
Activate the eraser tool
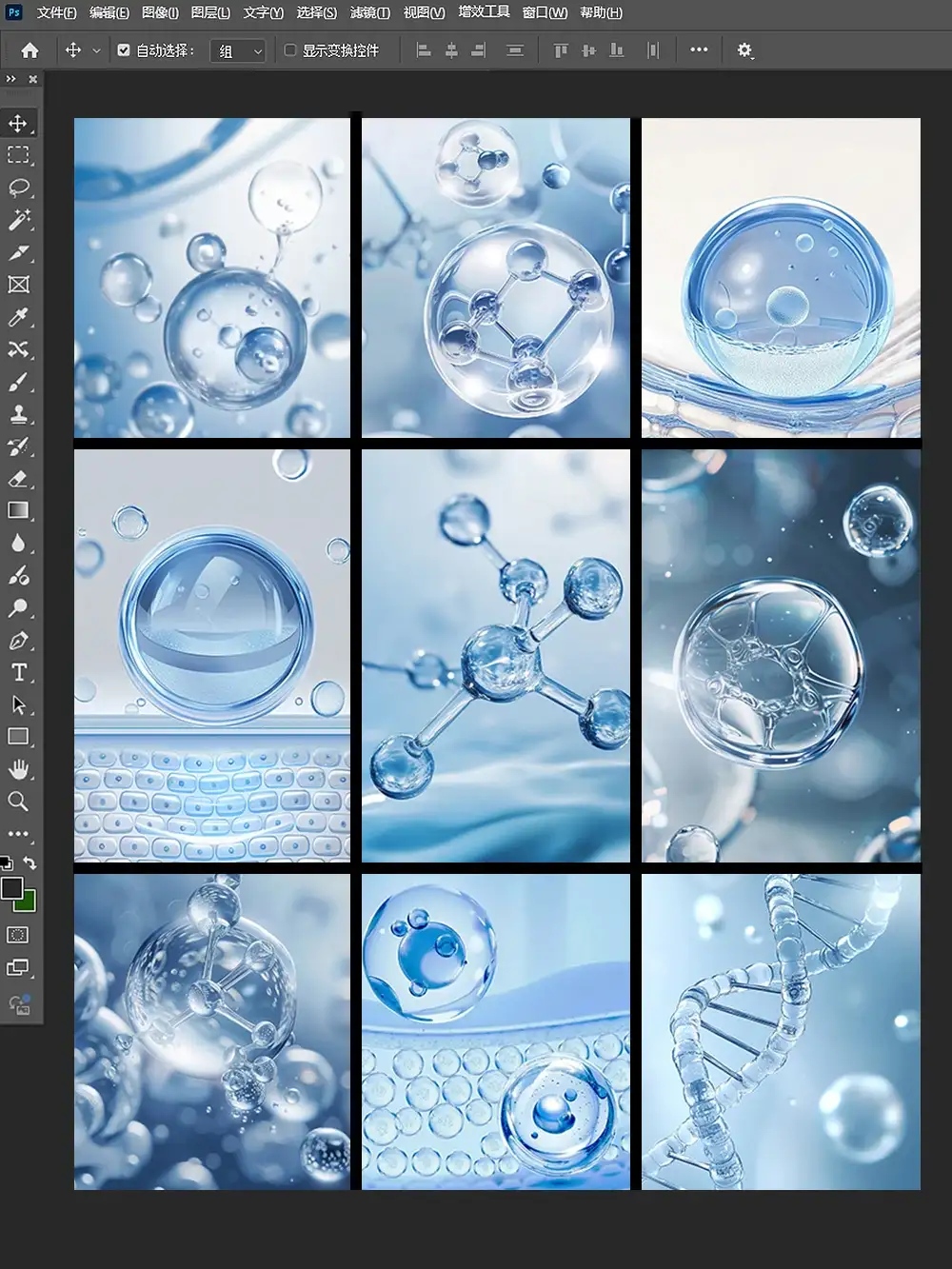[18, 479]
